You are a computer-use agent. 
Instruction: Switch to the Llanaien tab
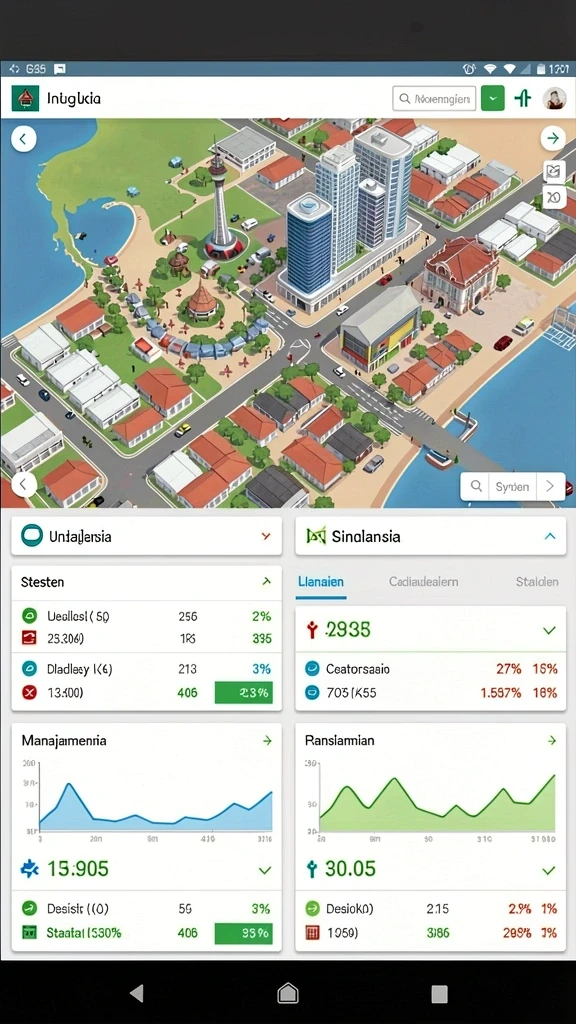321,581
